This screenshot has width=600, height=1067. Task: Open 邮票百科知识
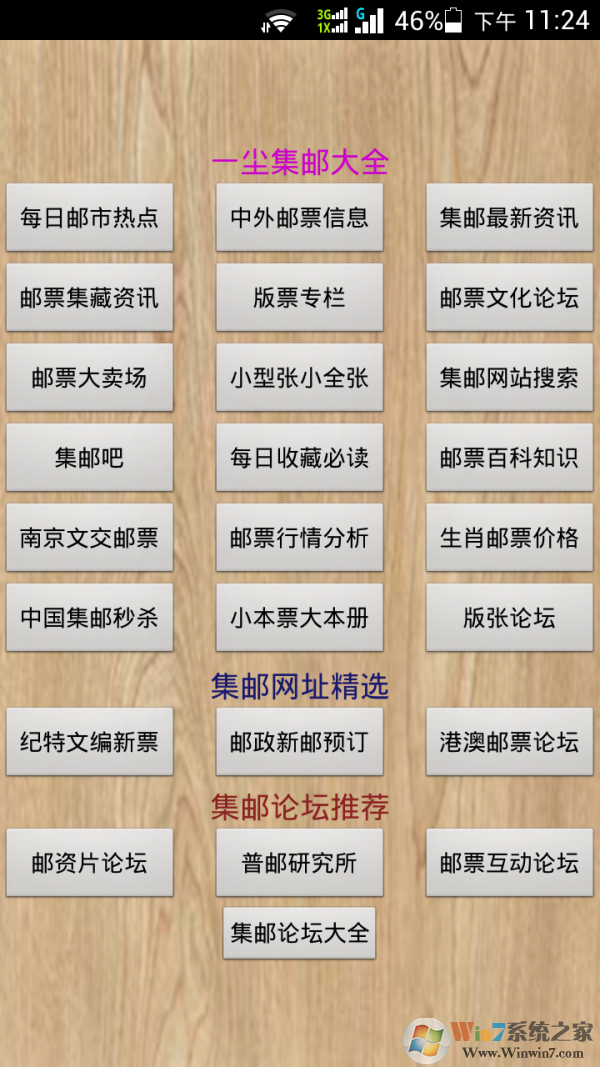pos(509,457)
